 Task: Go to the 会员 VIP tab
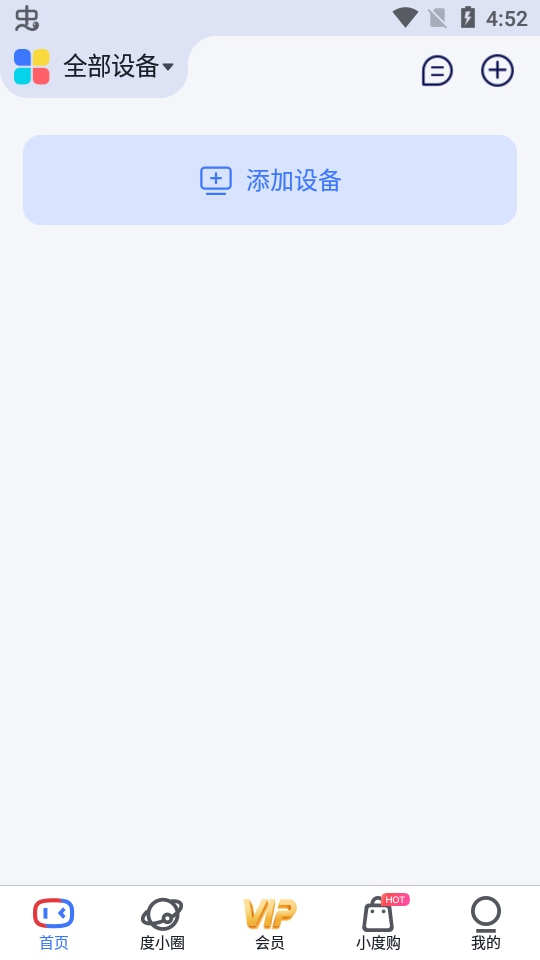point(270,923)
